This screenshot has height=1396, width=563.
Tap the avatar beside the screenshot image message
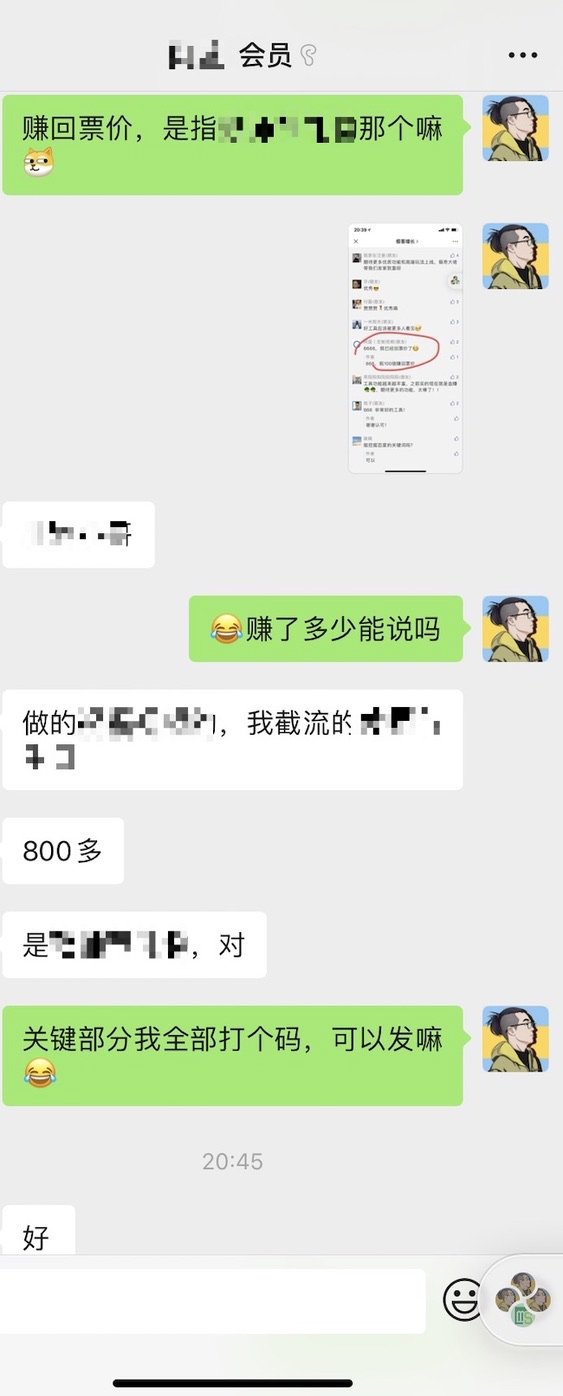(516, 256)
